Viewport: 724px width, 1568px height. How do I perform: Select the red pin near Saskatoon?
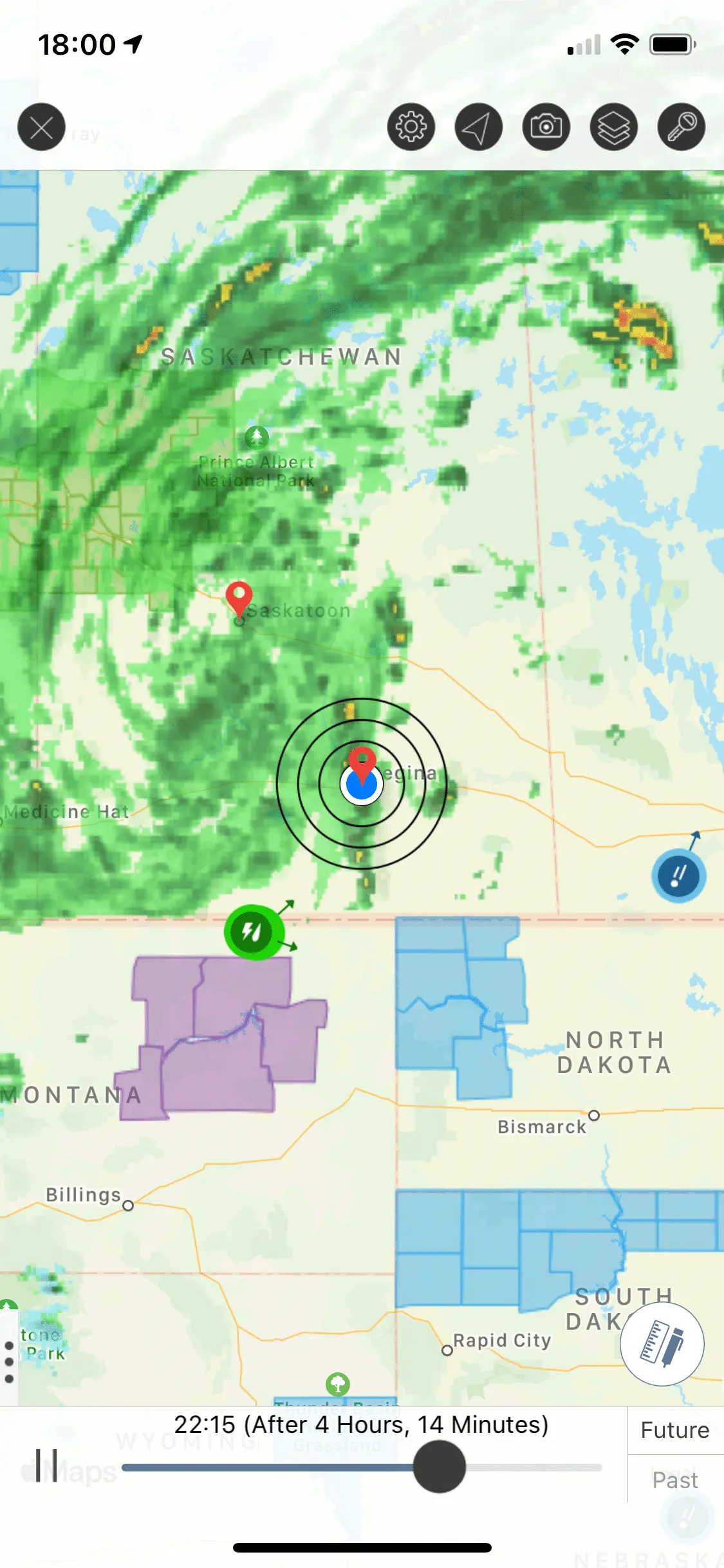(239, 597)
